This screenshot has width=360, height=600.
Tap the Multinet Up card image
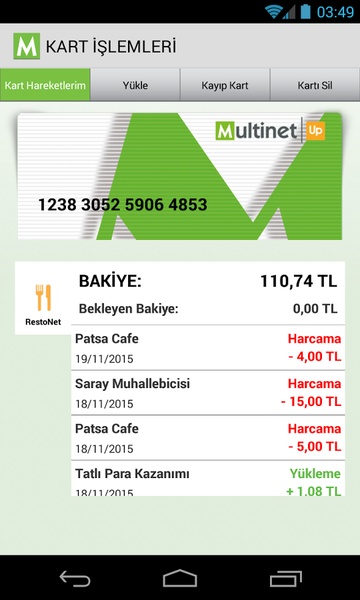[180, 176]
